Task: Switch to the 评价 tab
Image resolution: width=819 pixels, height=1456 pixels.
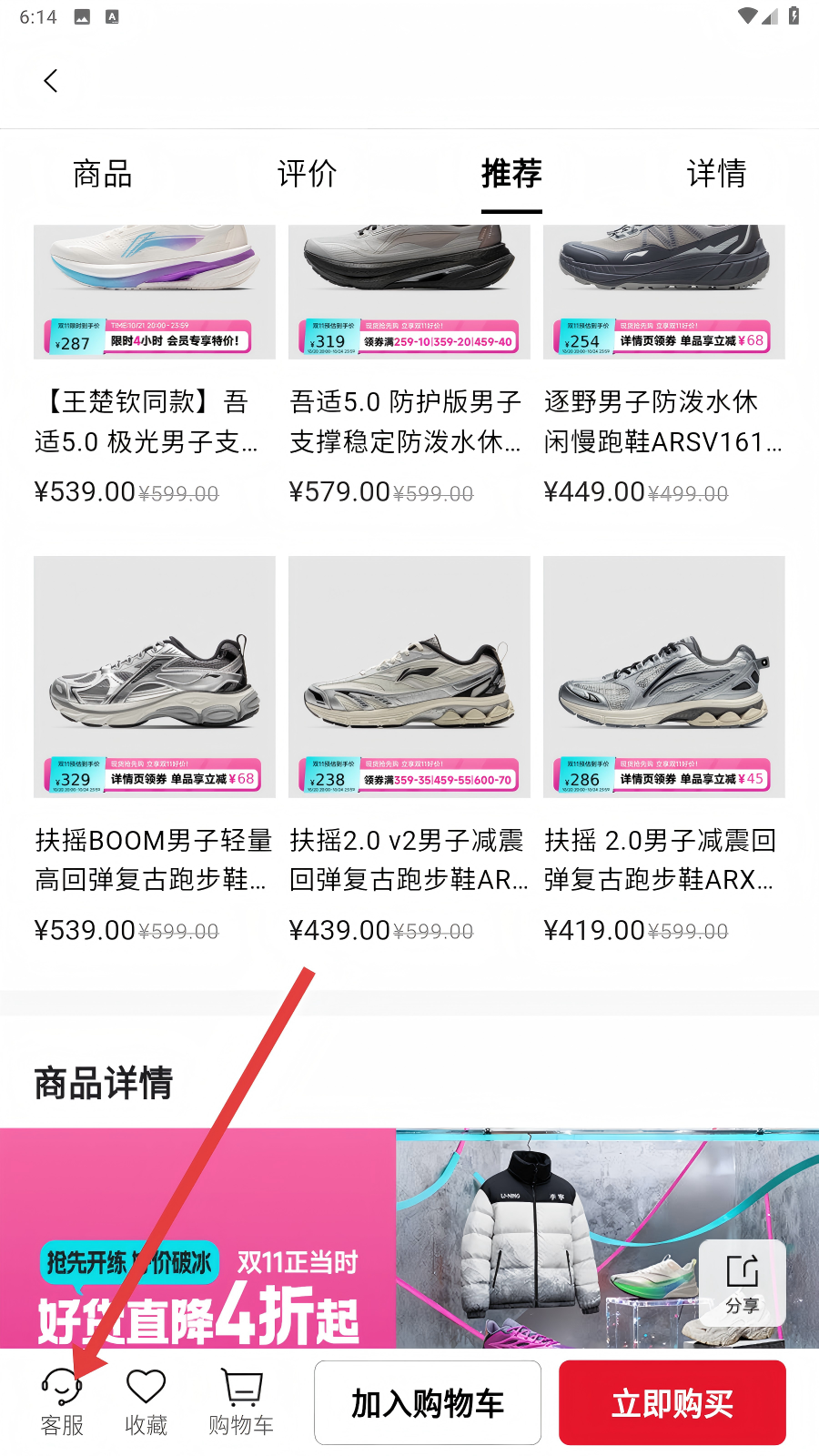Action: (x=308, y=174)
